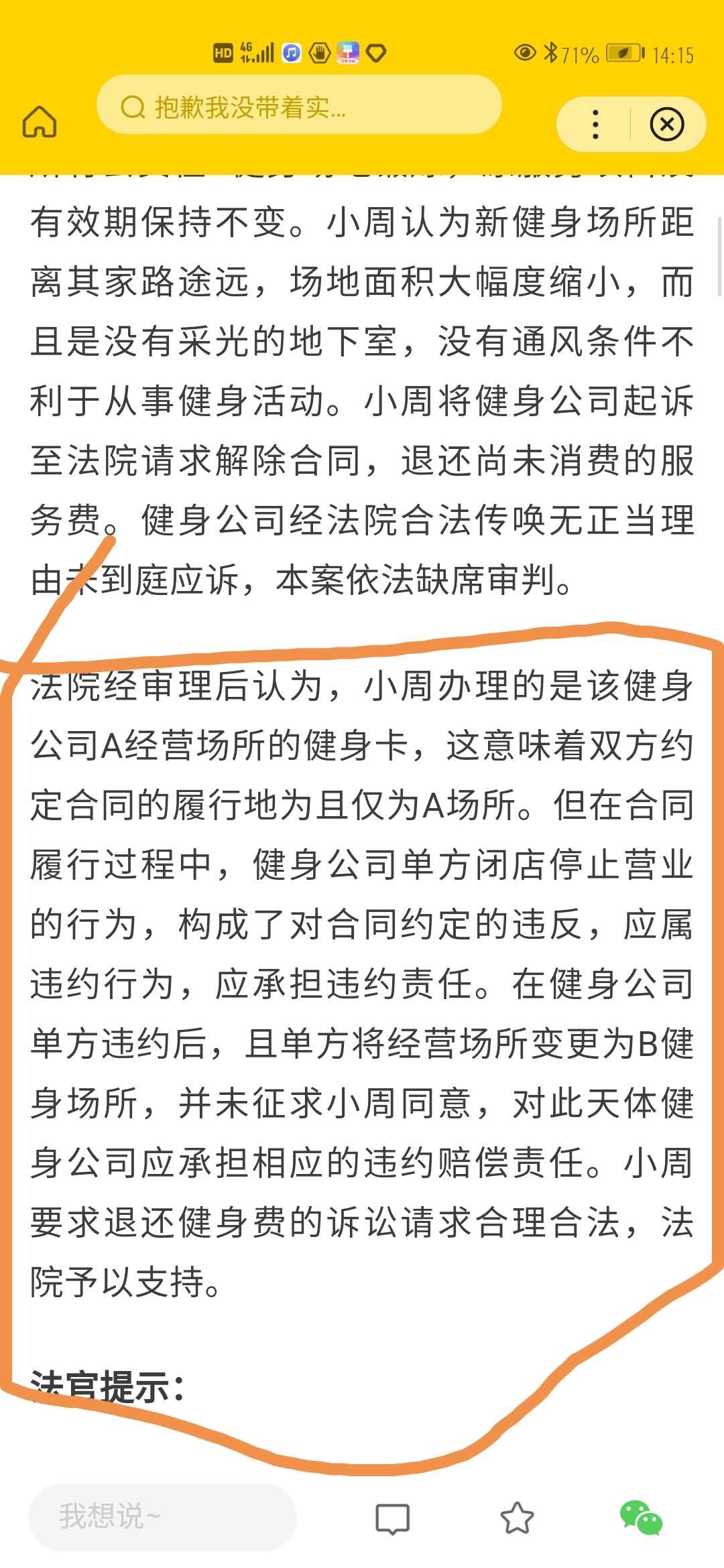Screen dimensions: 724x1568
Task: Favorite this article with the star
Action: (517, 1518)
